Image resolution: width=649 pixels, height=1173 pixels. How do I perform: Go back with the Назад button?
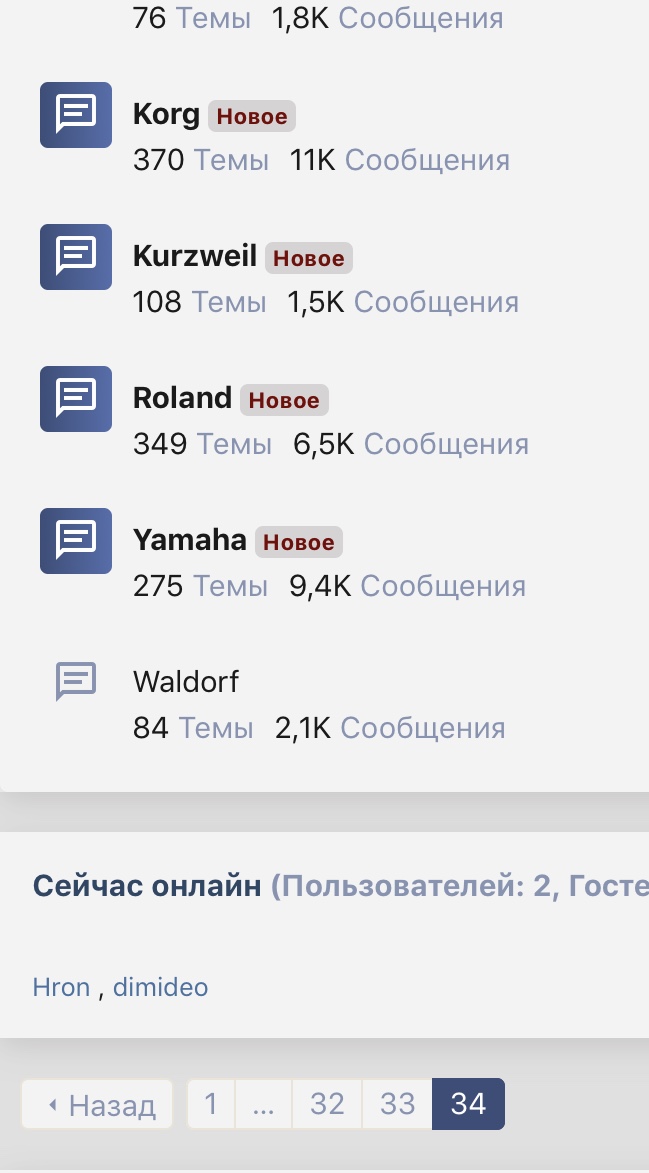(98, 1104)
